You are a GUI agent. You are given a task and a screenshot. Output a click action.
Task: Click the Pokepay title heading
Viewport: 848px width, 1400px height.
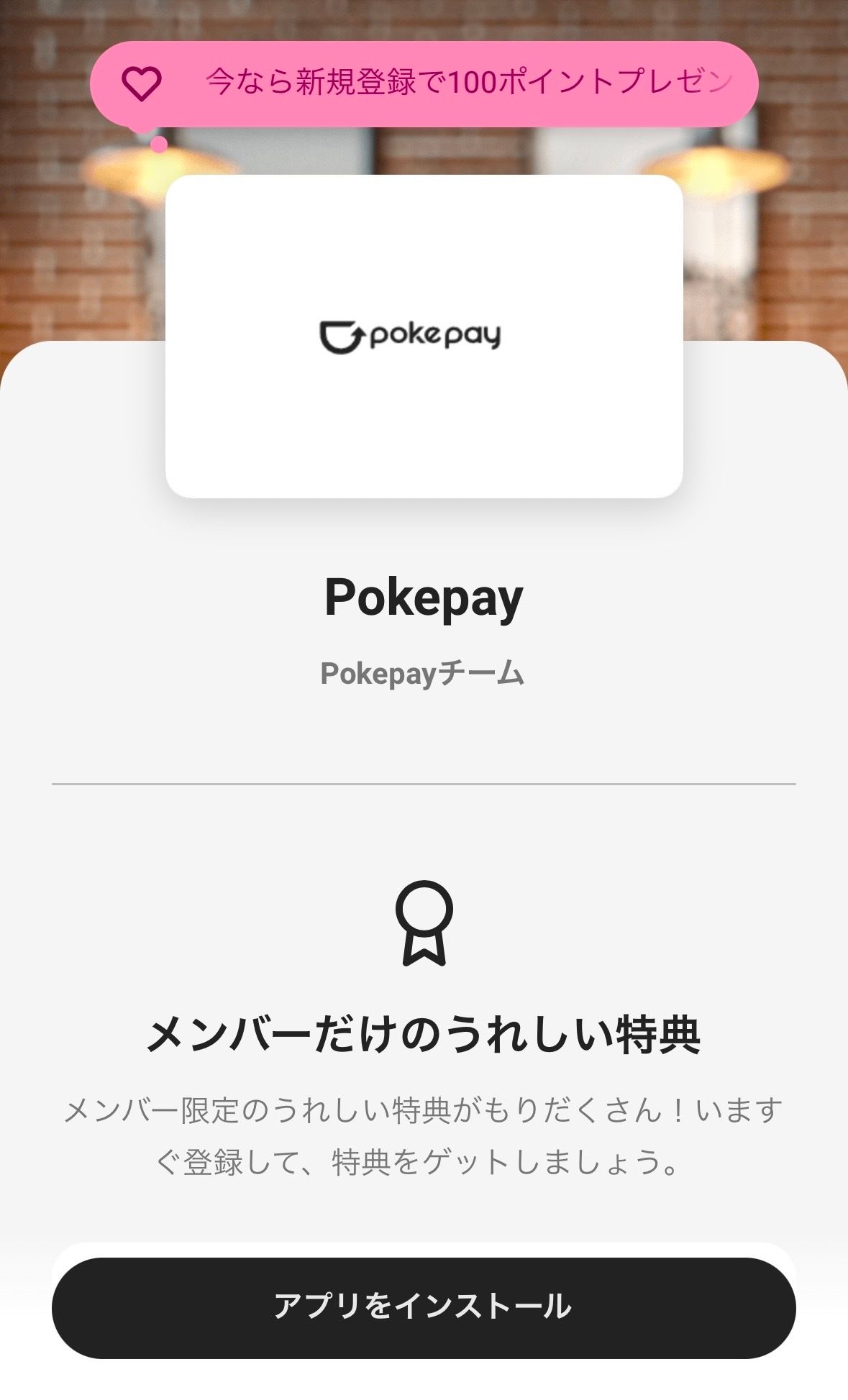(424, 599)
